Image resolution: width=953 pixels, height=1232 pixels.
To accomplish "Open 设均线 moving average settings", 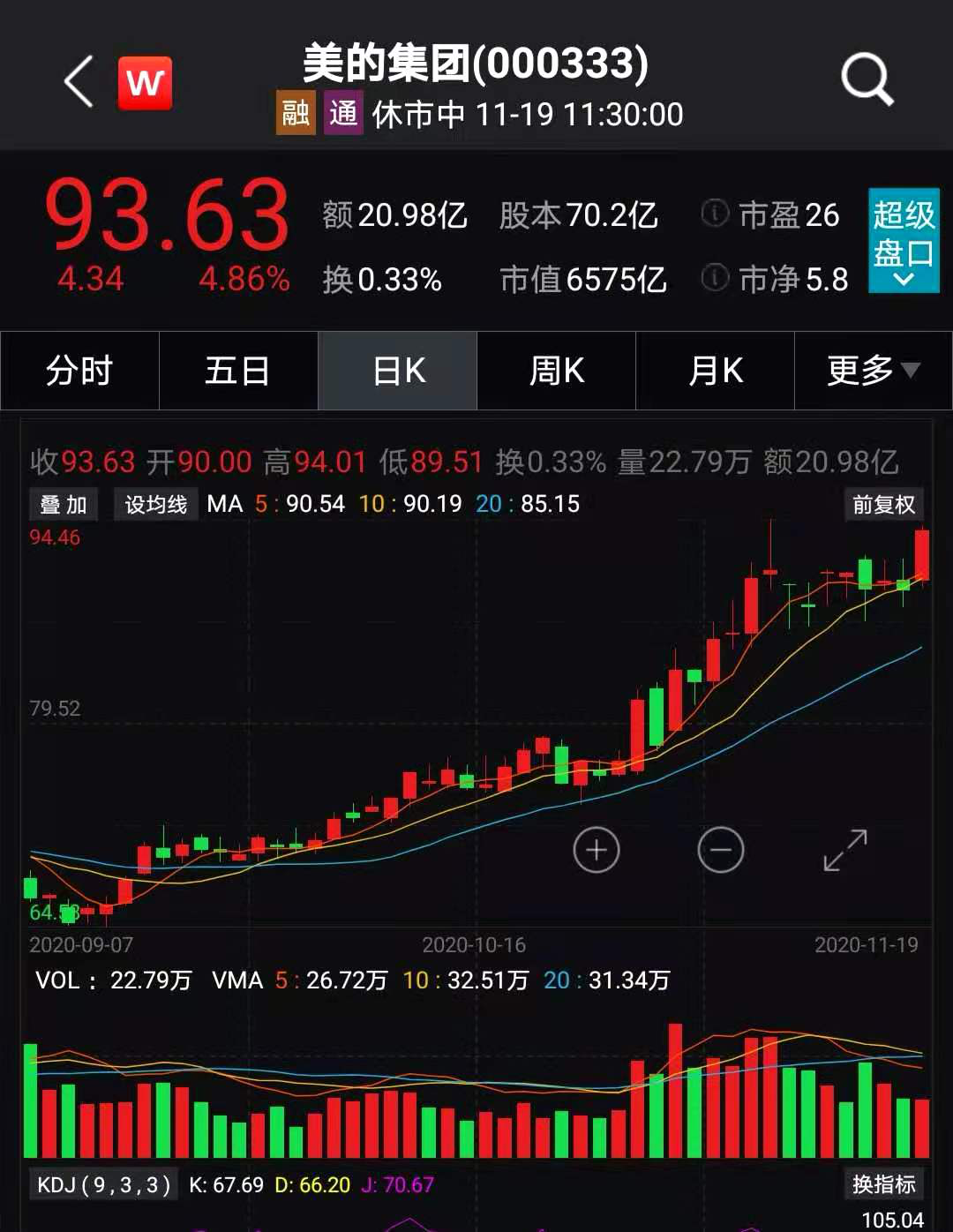I will pos(155,505).
